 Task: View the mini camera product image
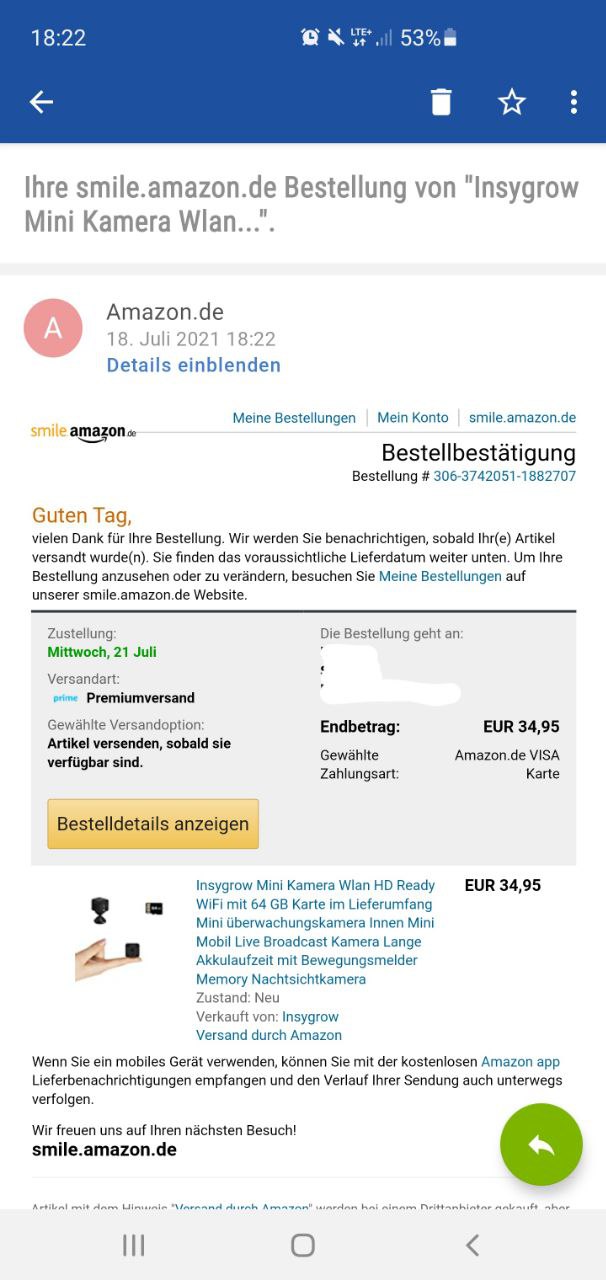pyautogui.click(x=118, y=935)
